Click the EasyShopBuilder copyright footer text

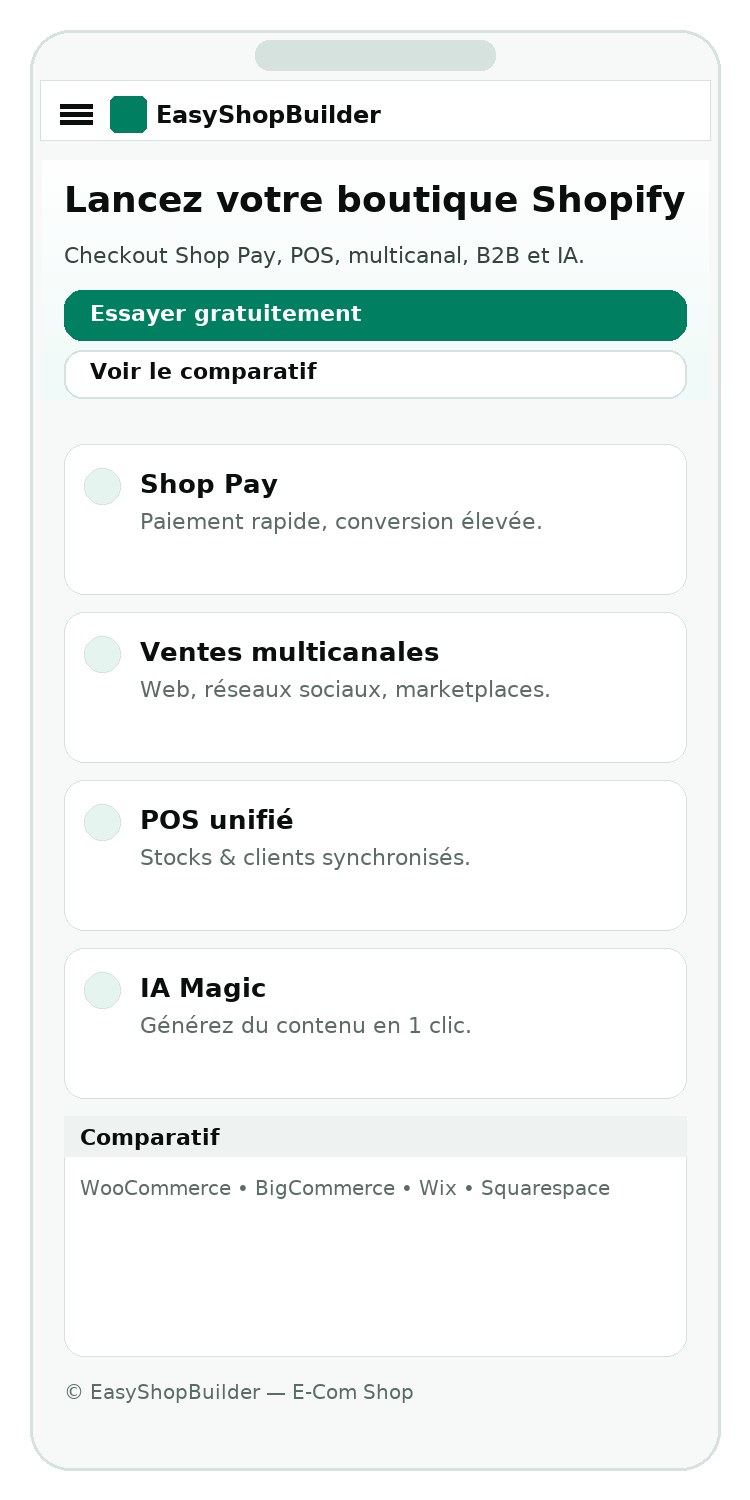[240, 1392]
